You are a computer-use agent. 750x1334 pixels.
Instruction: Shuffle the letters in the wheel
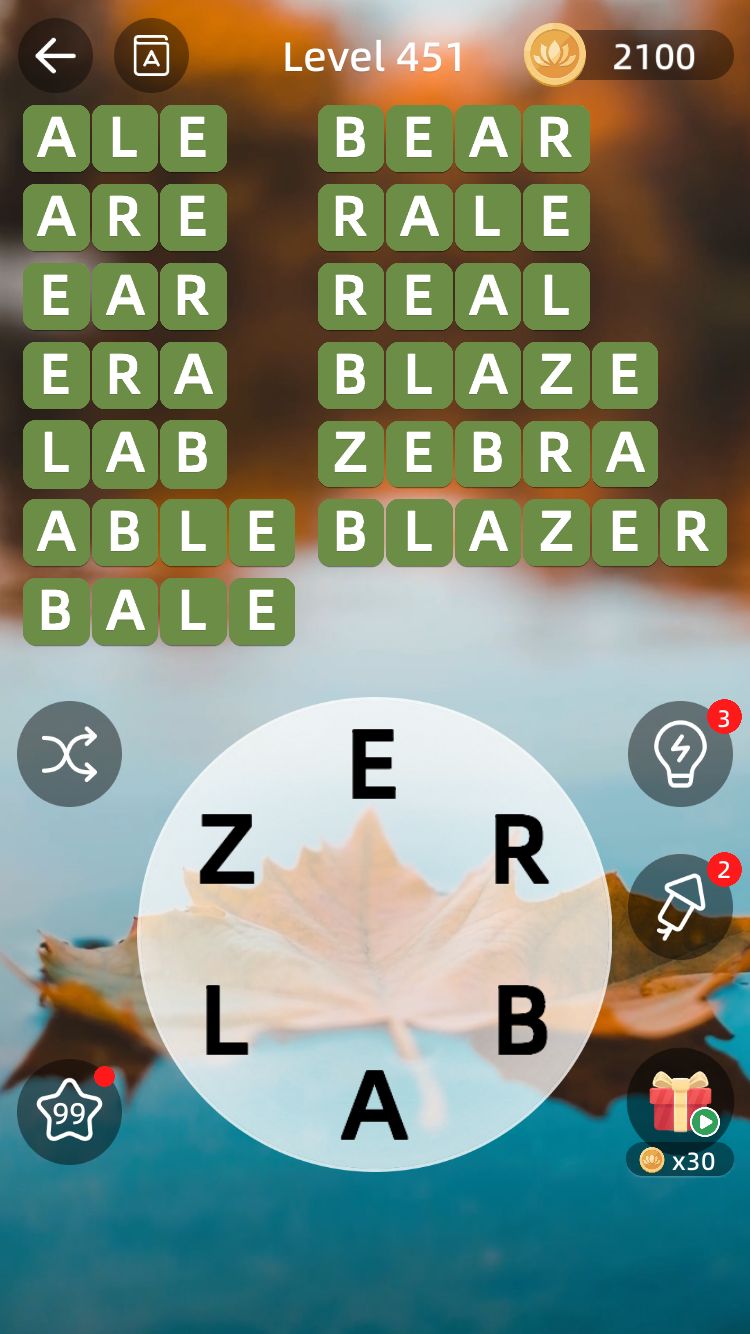click(69, 754)
